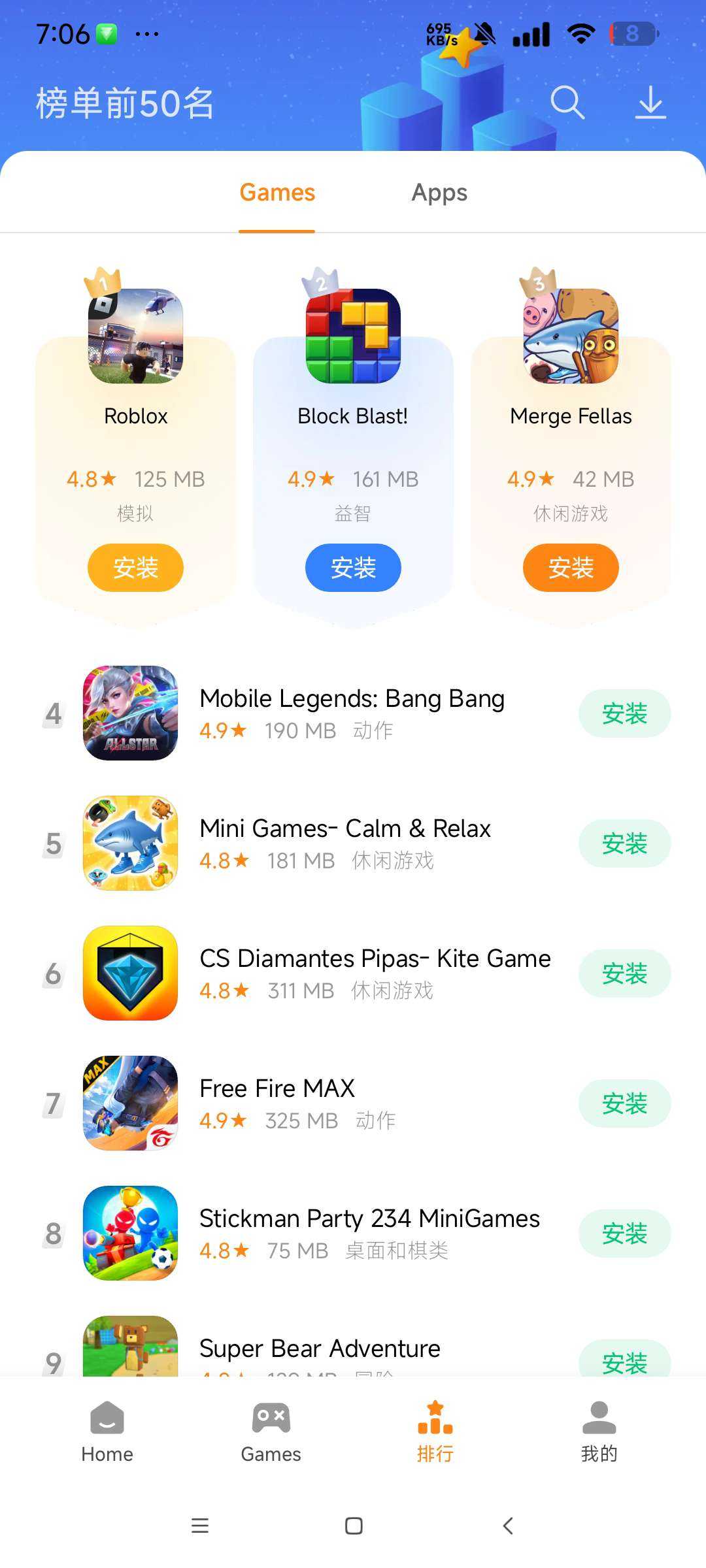Open the Games bottom navigation tab
Viewport: 706px width, 1568px height.
271,1431
